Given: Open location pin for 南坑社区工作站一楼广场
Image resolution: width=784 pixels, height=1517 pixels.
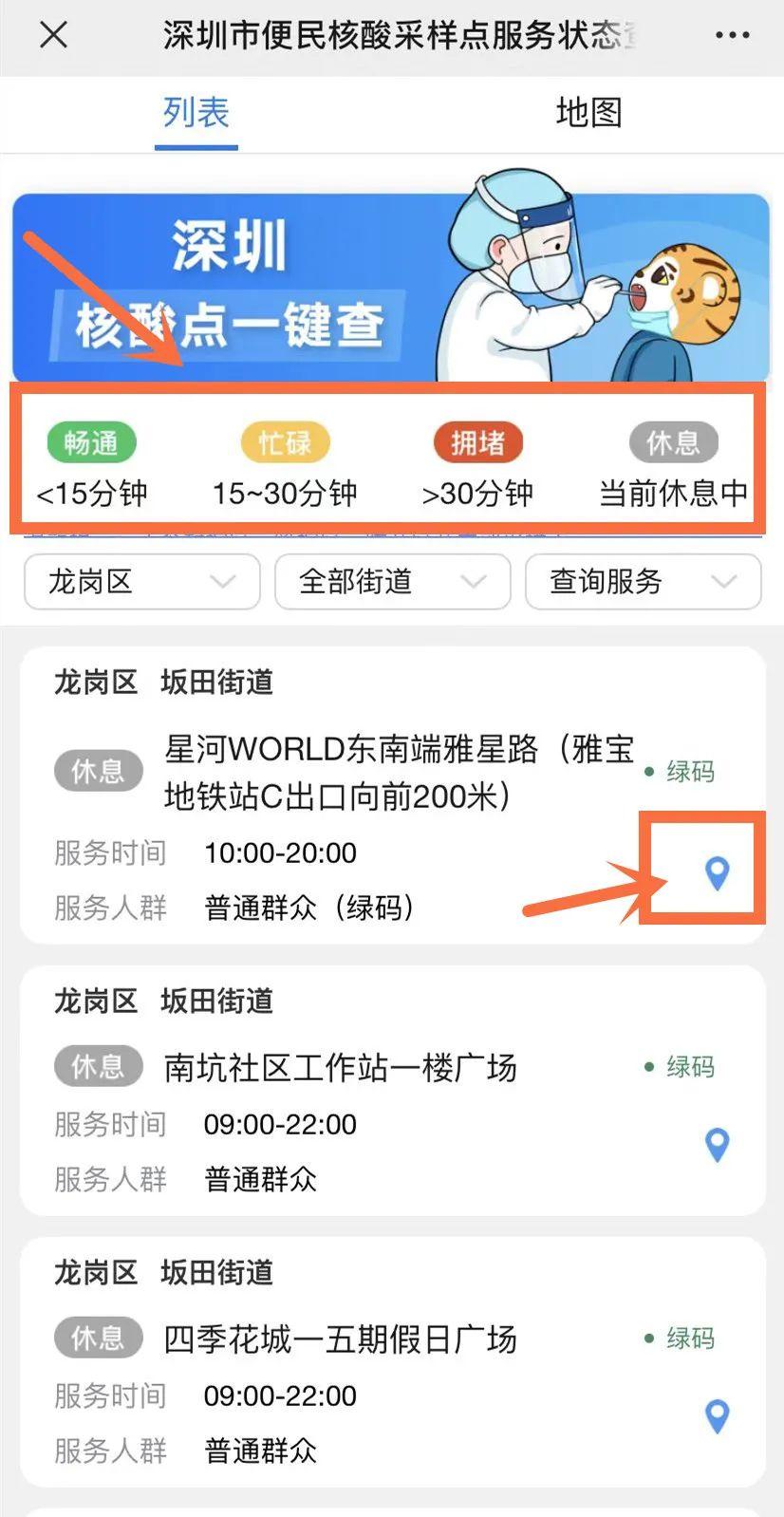Looking at the screenshot, I should (718, 1144).
